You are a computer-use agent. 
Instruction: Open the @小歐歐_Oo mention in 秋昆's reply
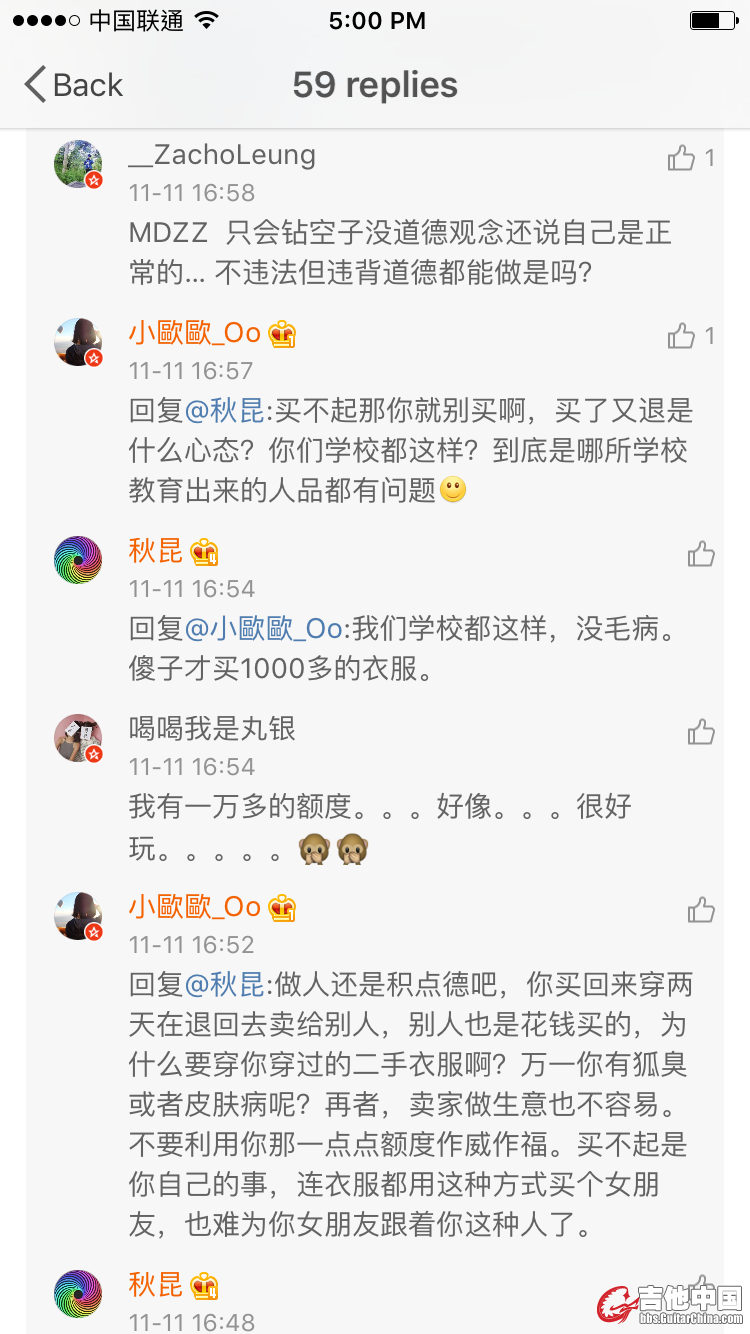tap(264, 628)
